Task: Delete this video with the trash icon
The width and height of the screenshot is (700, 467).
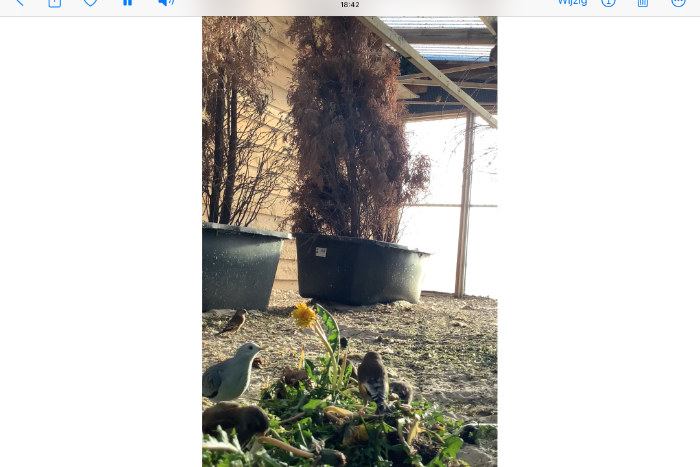Action: coord(643,3)
